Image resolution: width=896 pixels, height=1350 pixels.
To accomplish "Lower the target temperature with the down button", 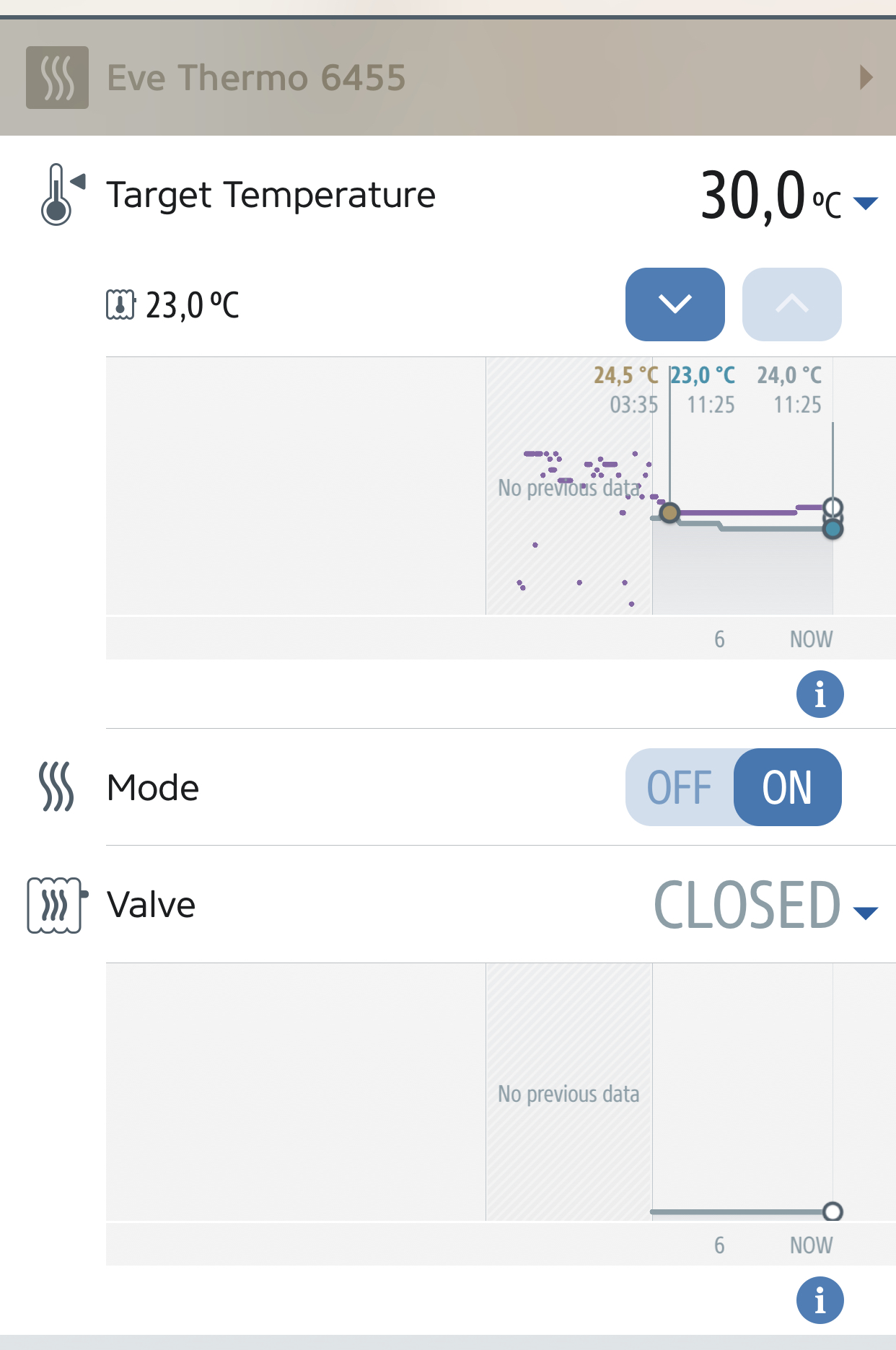I will click(675, 304).
